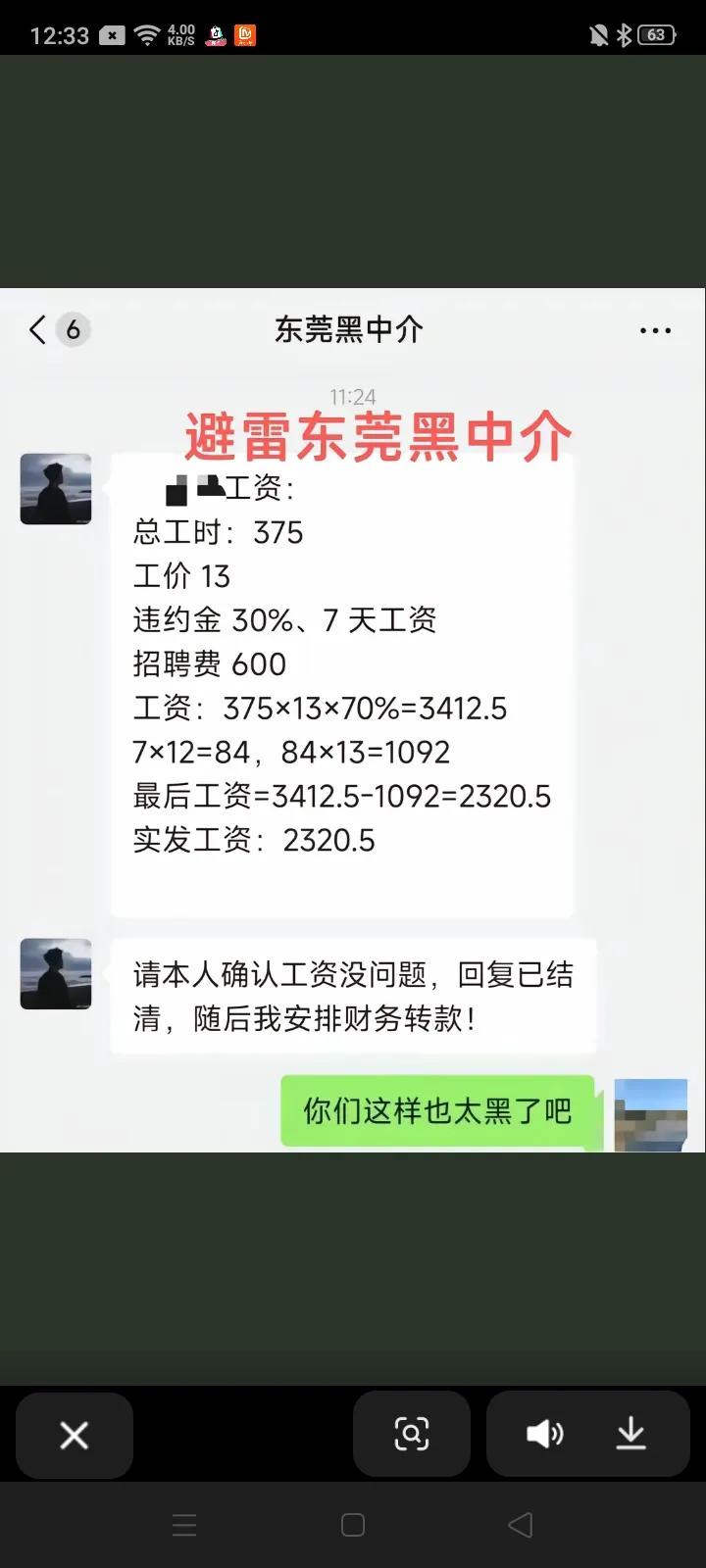Toggle audio with the speaker icon
706x1568 pixels.
point(545,1434)
